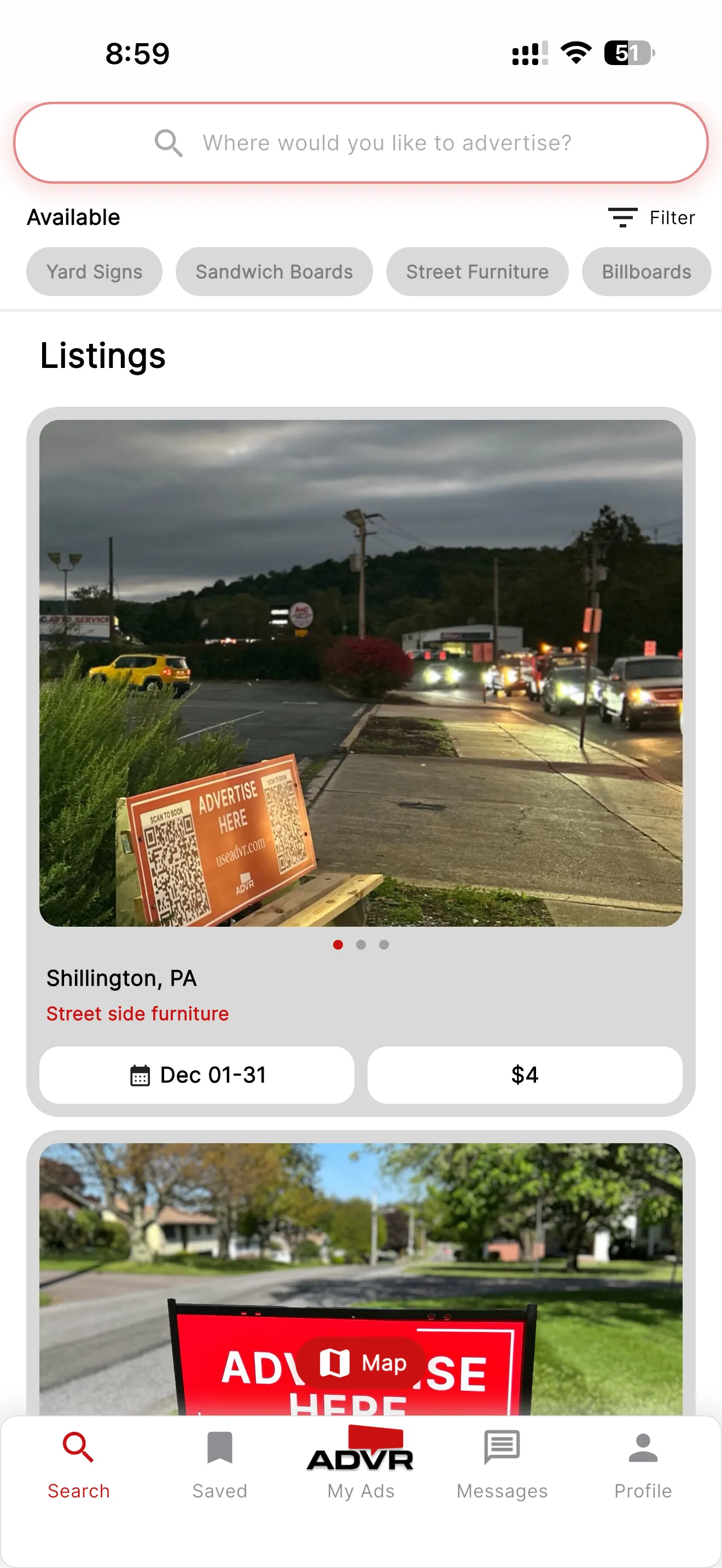Switch to the Saved tab
Screen dimensions: 722x1568
tap(220, 1464)
